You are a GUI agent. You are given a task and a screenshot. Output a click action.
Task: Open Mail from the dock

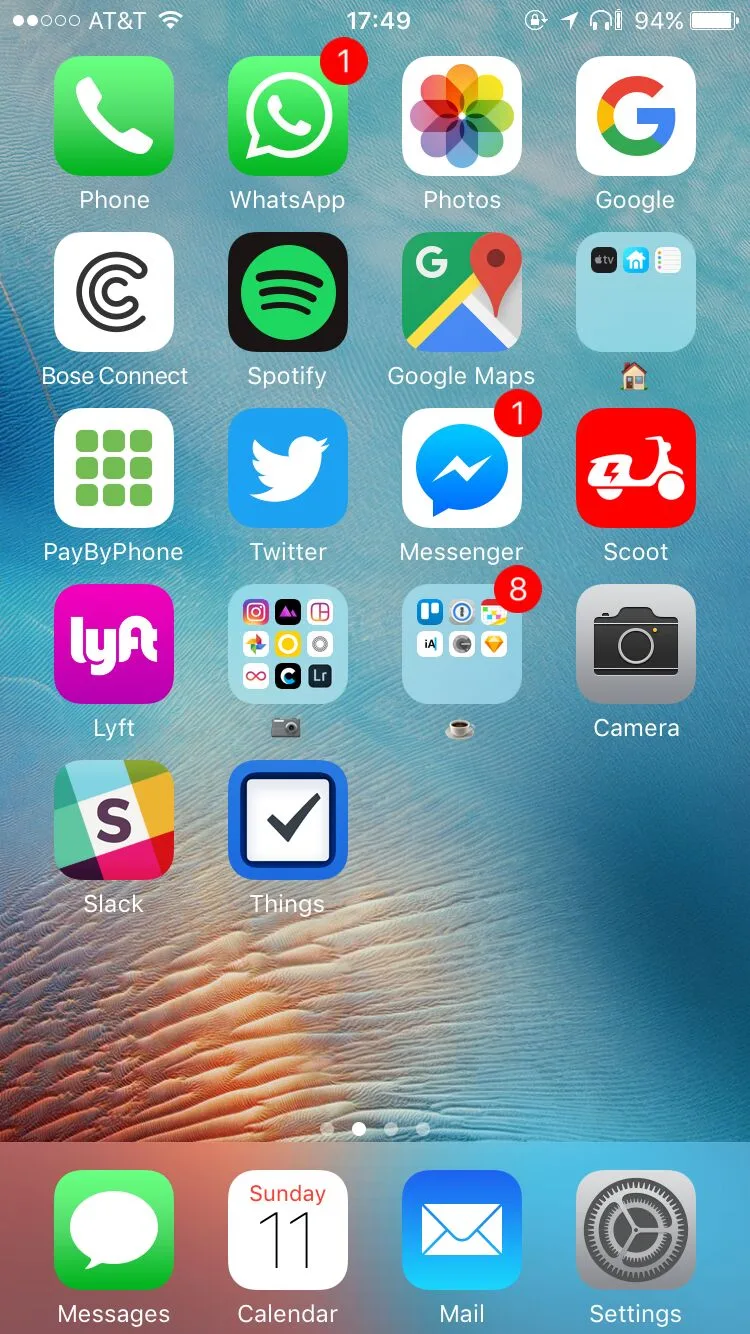(x=462, y=1230)
